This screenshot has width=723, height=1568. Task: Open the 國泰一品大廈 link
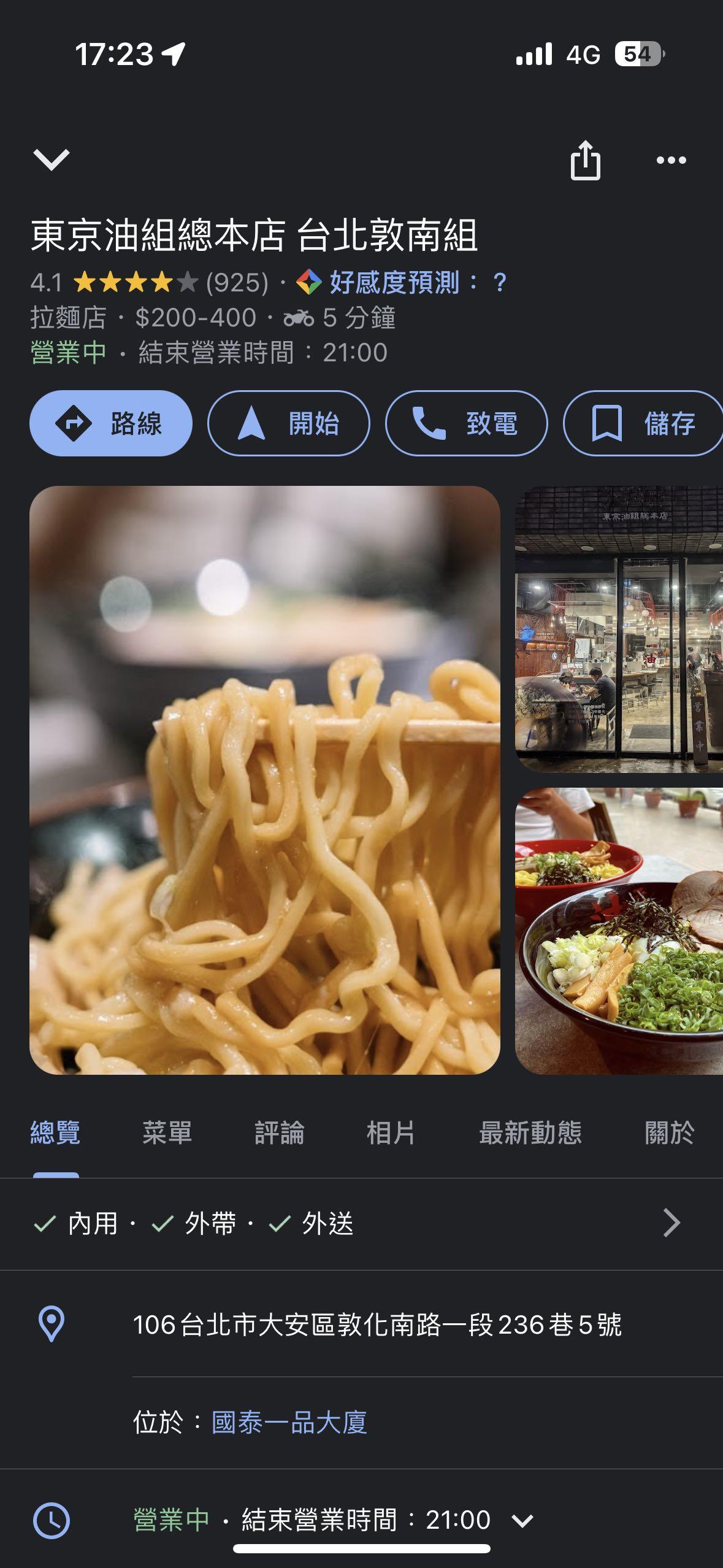[x=289, y=1422]
